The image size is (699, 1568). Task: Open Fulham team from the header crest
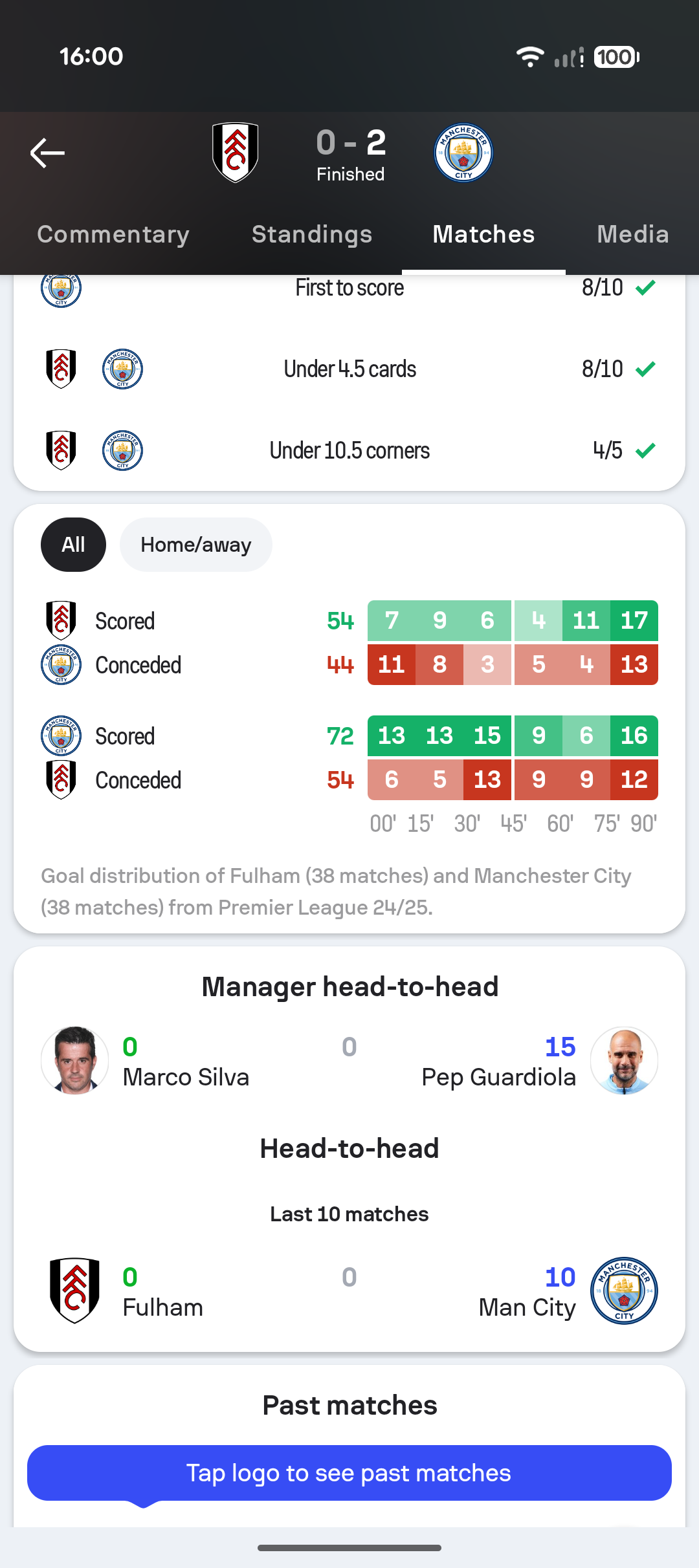click(236, 153)
